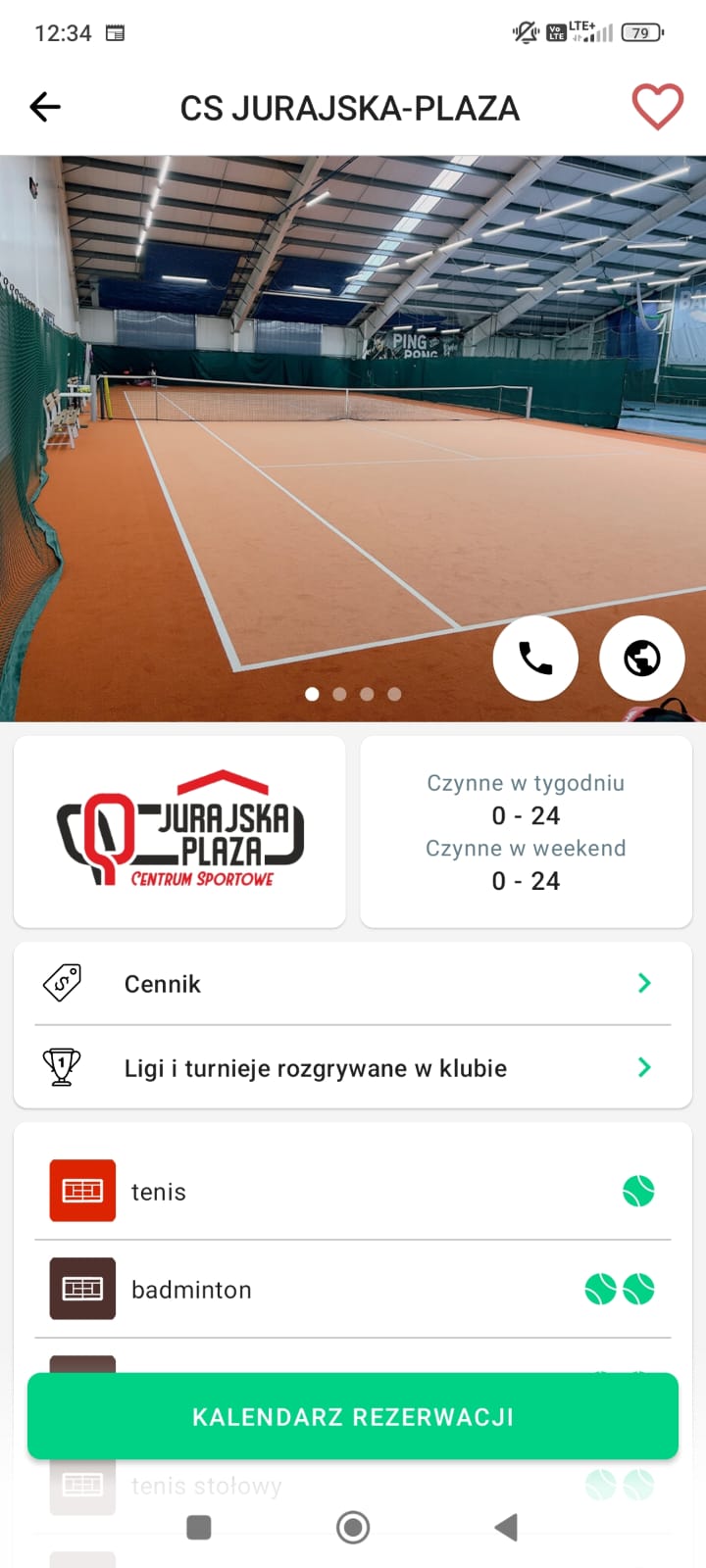Select the tenis row
This screenshot has width=706, height=1568.
pyautogui.click(x=353, y=1192)
